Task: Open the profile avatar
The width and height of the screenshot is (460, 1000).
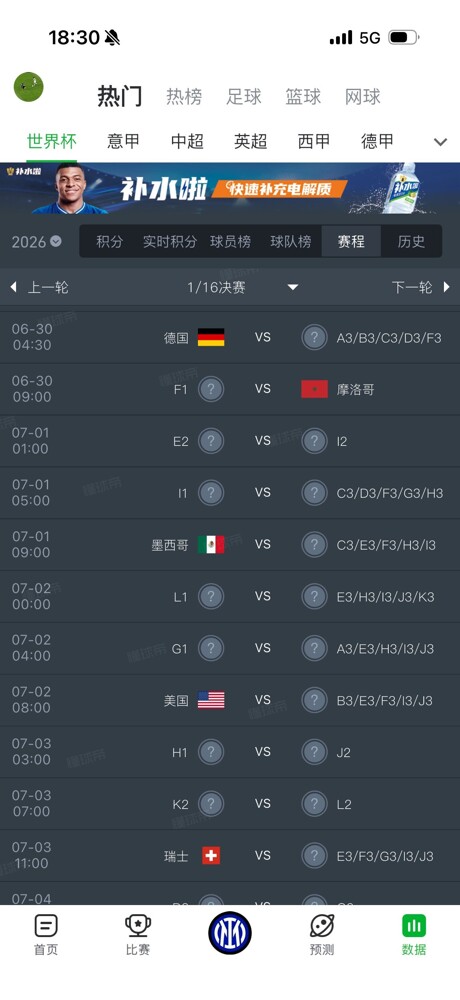Action: (29, 87)
